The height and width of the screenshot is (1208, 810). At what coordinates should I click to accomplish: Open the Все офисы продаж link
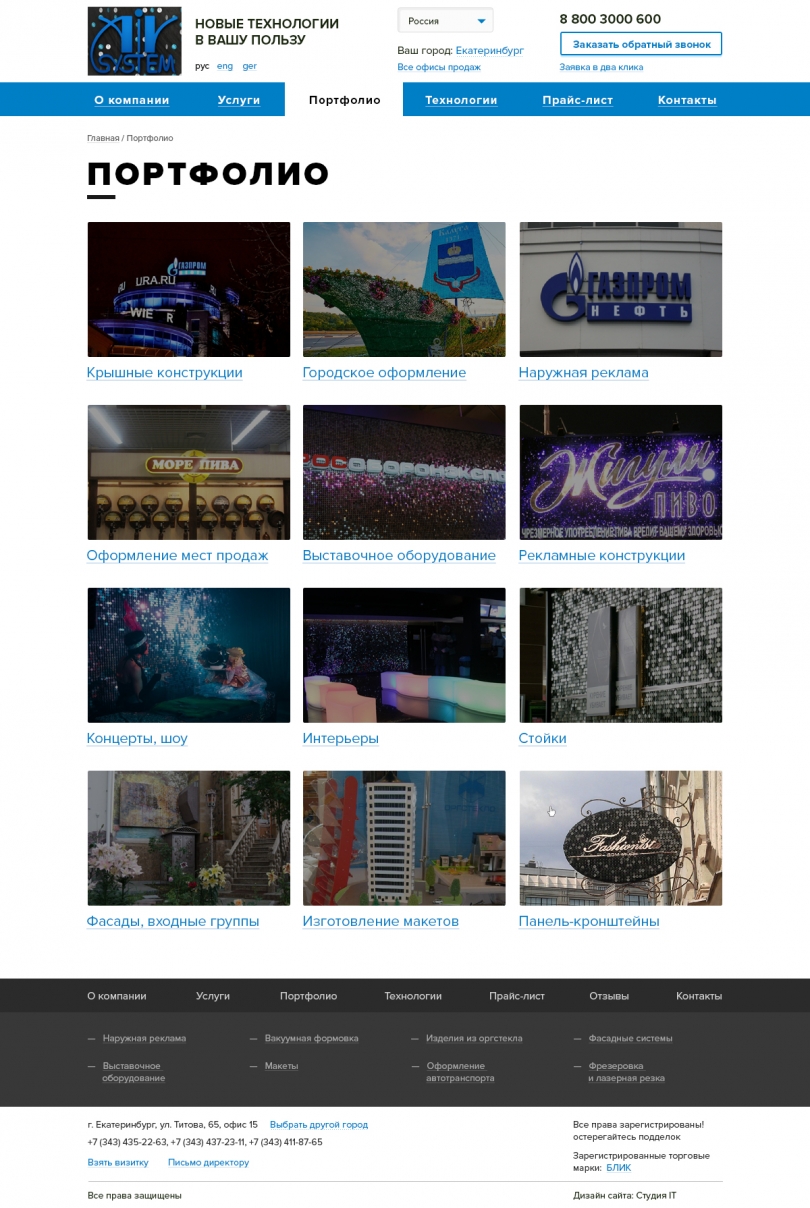click(x=439, y=67)
